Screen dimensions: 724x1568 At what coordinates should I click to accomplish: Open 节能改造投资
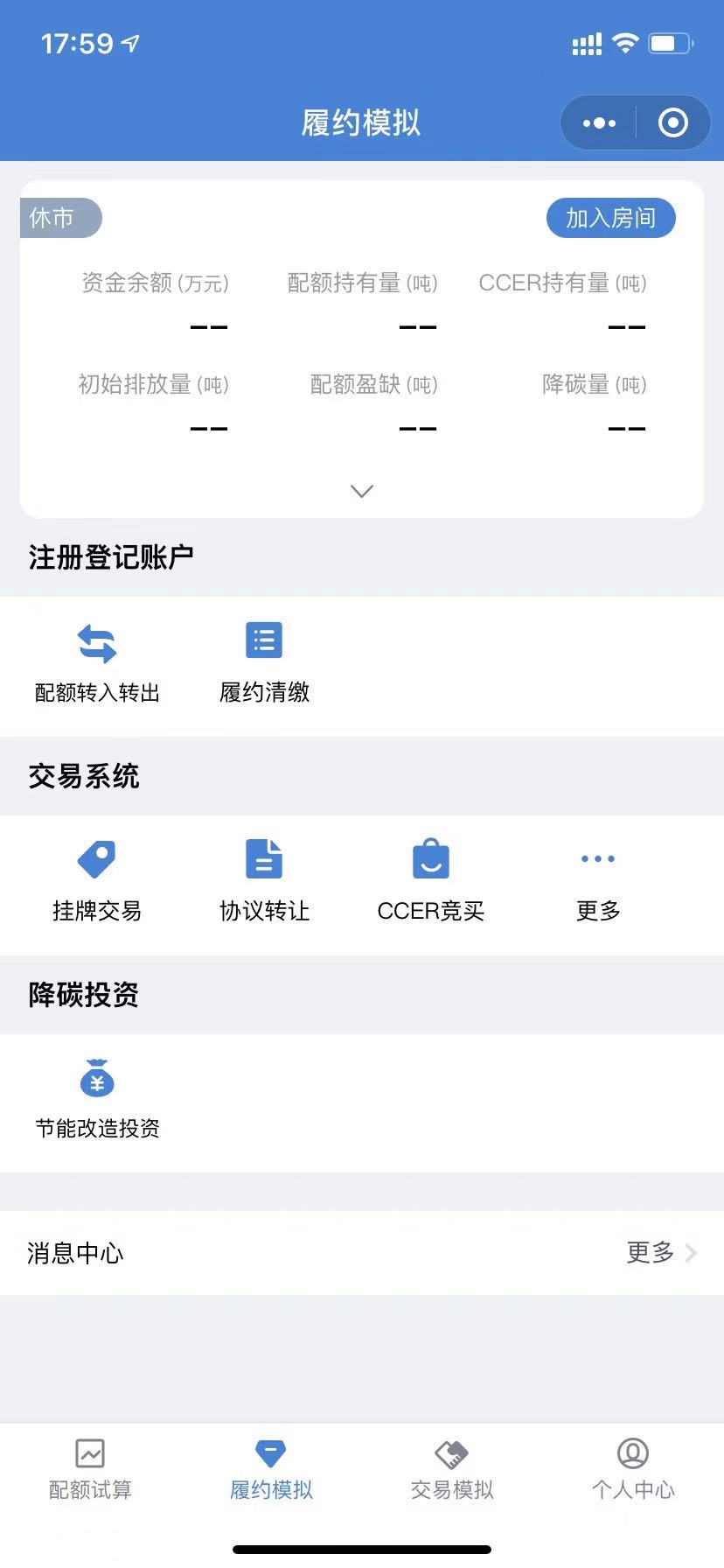(97, 1099)
